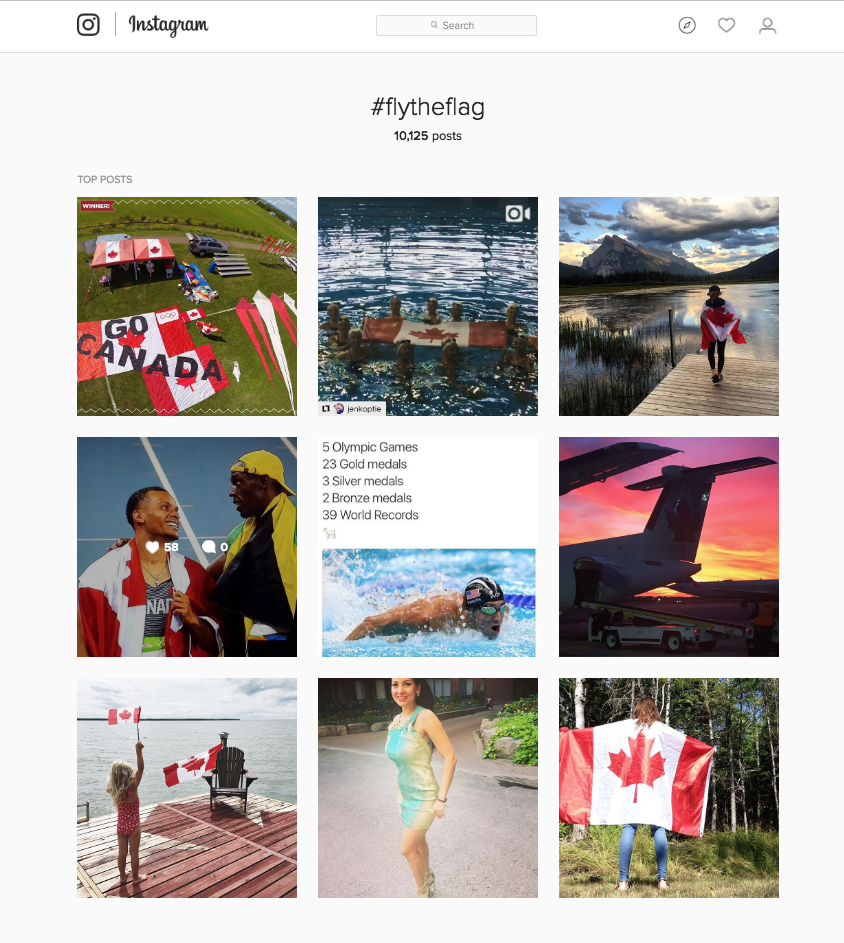844x943 pixels.
Task: Open the airplane at sunset post
Action: click(669, 547)
